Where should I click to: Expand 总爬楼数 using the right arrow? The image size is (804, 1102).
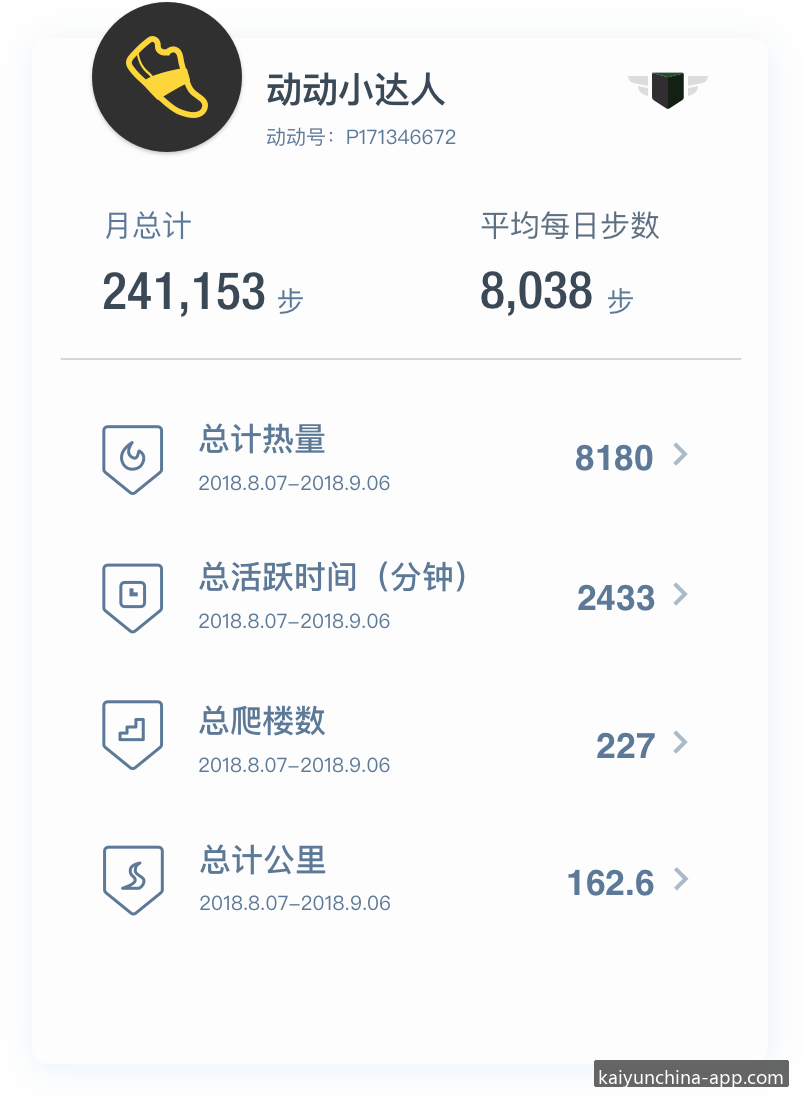[681, 744]
